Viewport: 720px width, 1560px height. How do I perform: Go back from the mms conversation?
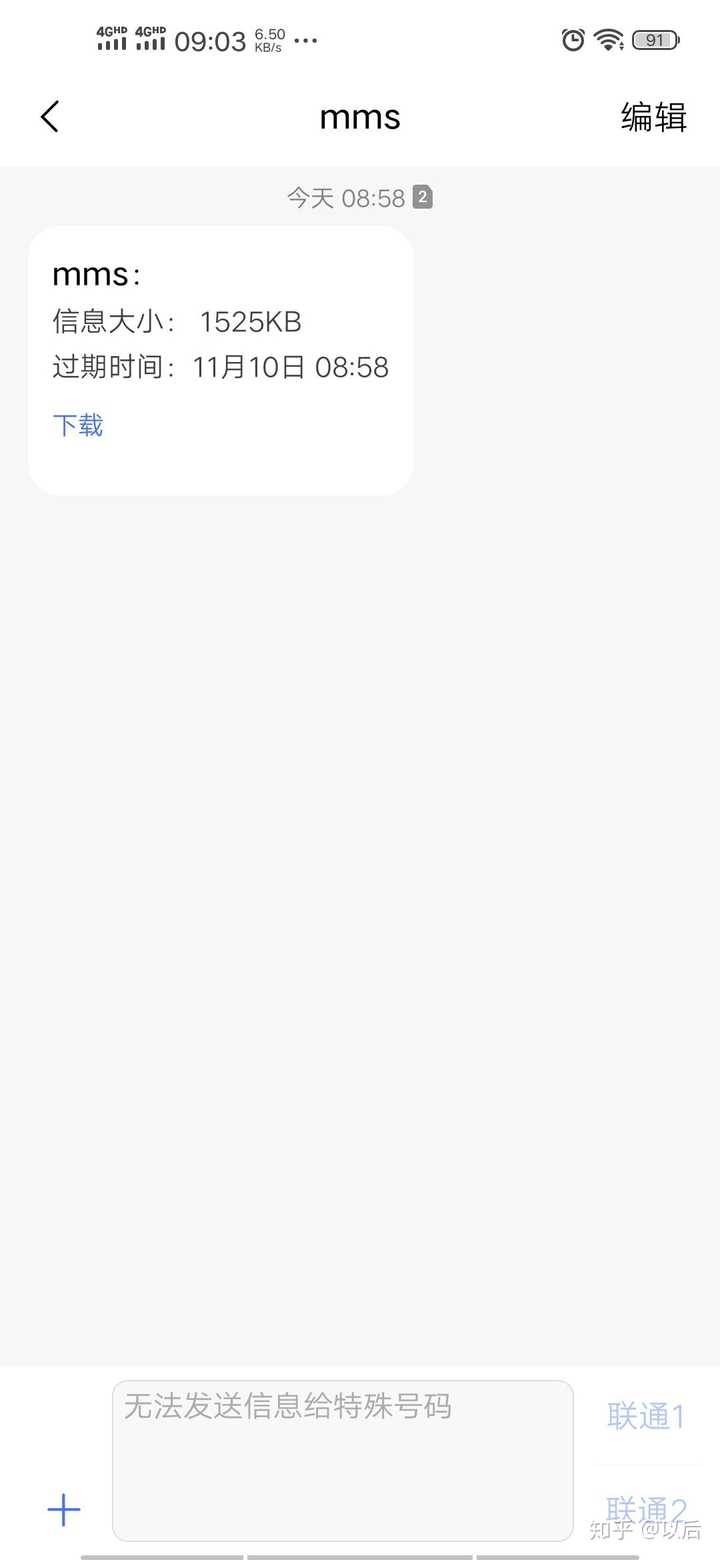pos(50,117)
